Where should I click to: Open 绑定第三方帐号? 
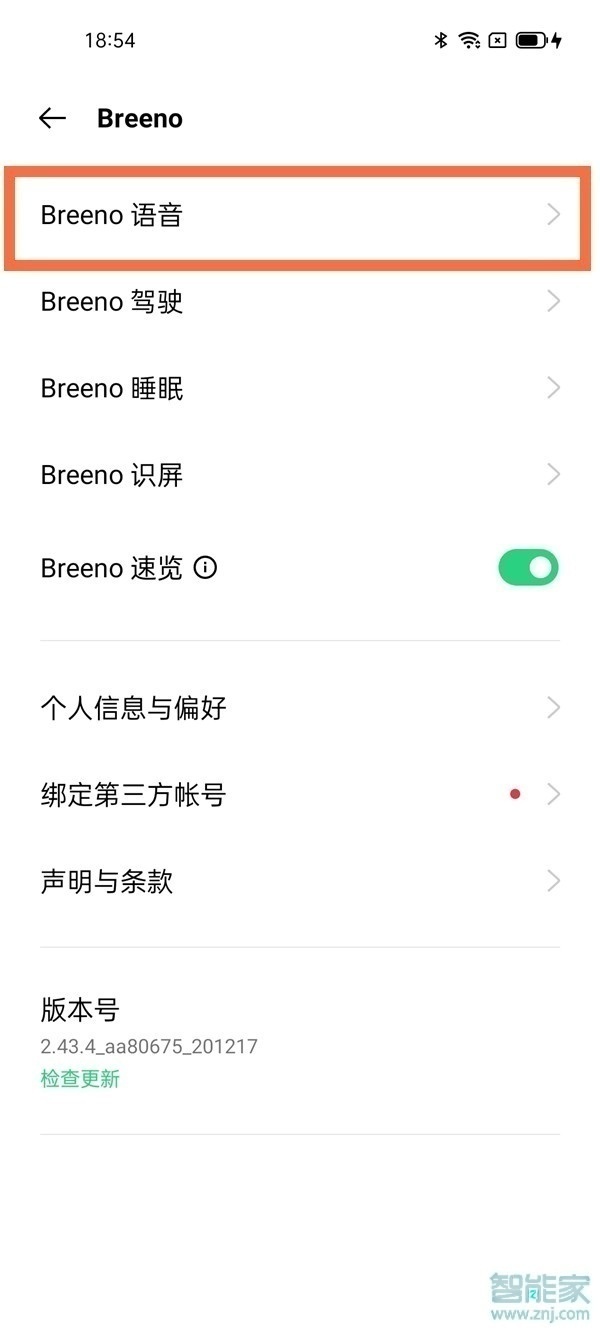coord(296,795)
